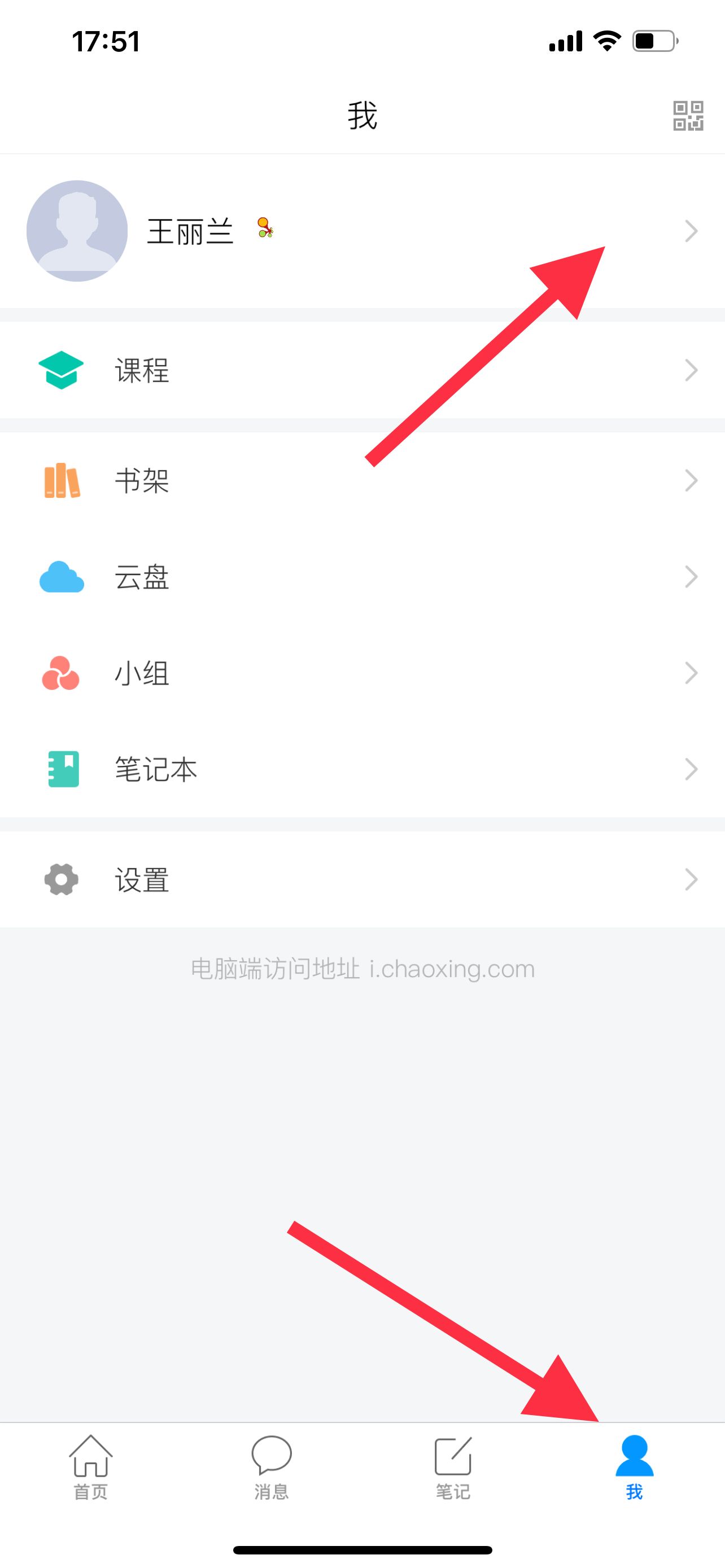Image resolution: width=725 pixels, height=1568 pixels.
Task: Switch to the 消息 tab
Action: point(272,1468)
